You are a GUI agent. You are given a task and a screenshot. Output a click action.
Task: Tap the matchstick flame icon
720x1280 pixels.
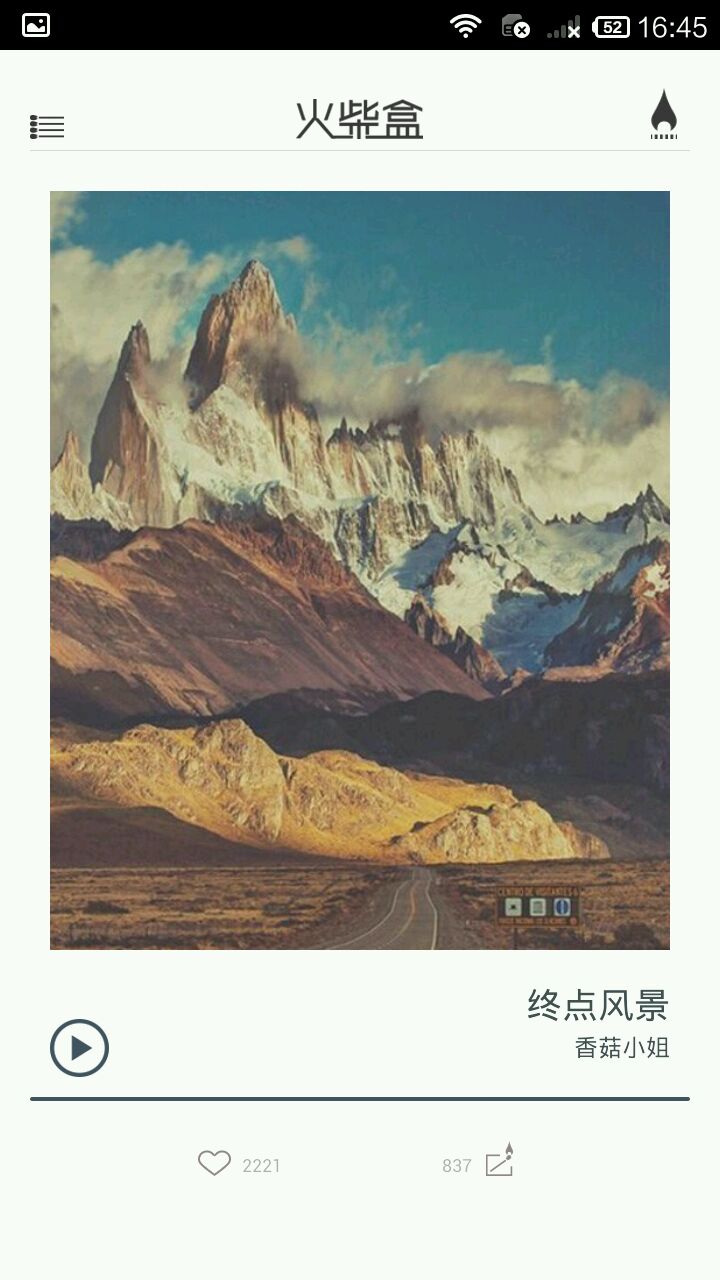click(x=664, y=115)
